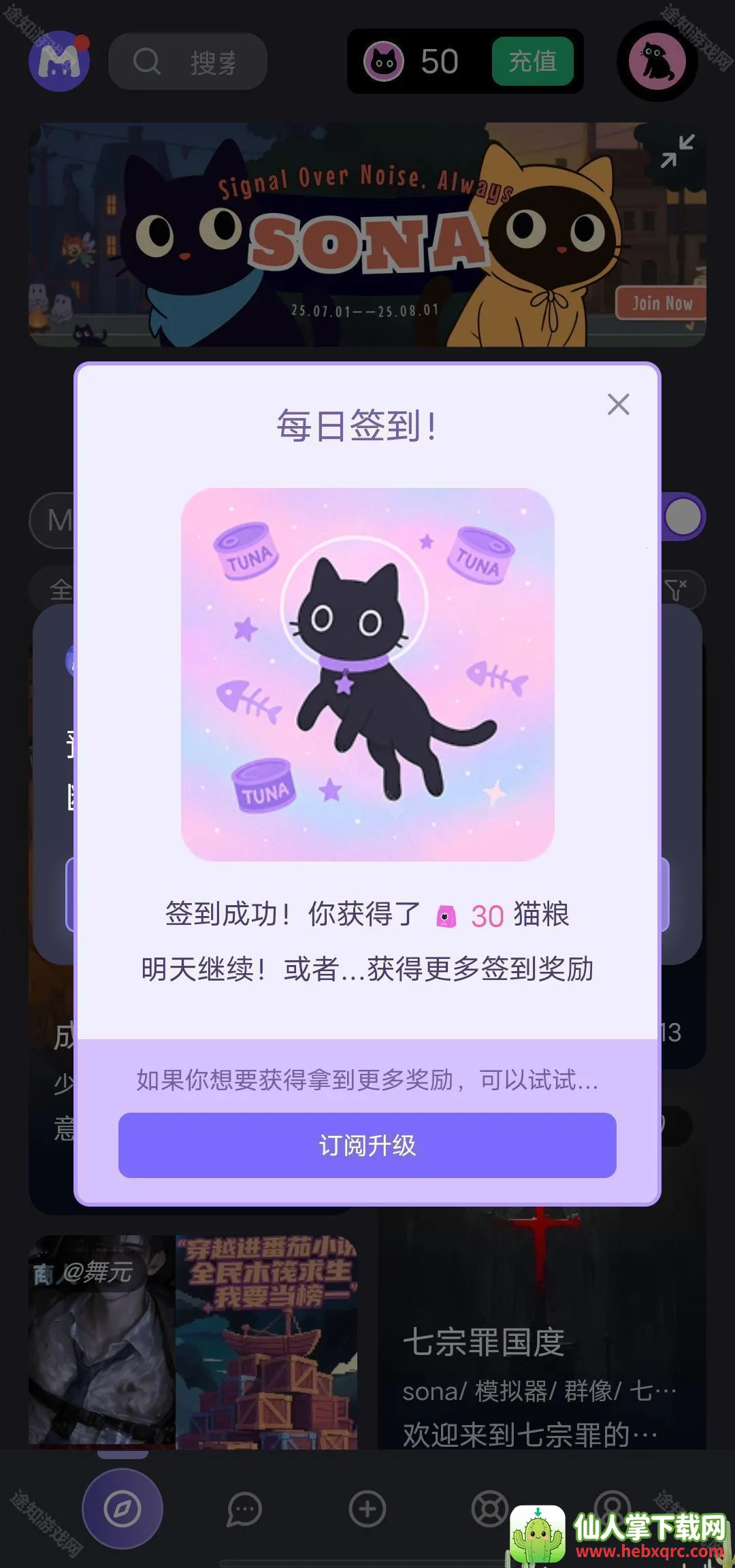The width and height of the screenshot is (735, 1568).
Task: Open the app logo menu
Action: pos(59,61)
